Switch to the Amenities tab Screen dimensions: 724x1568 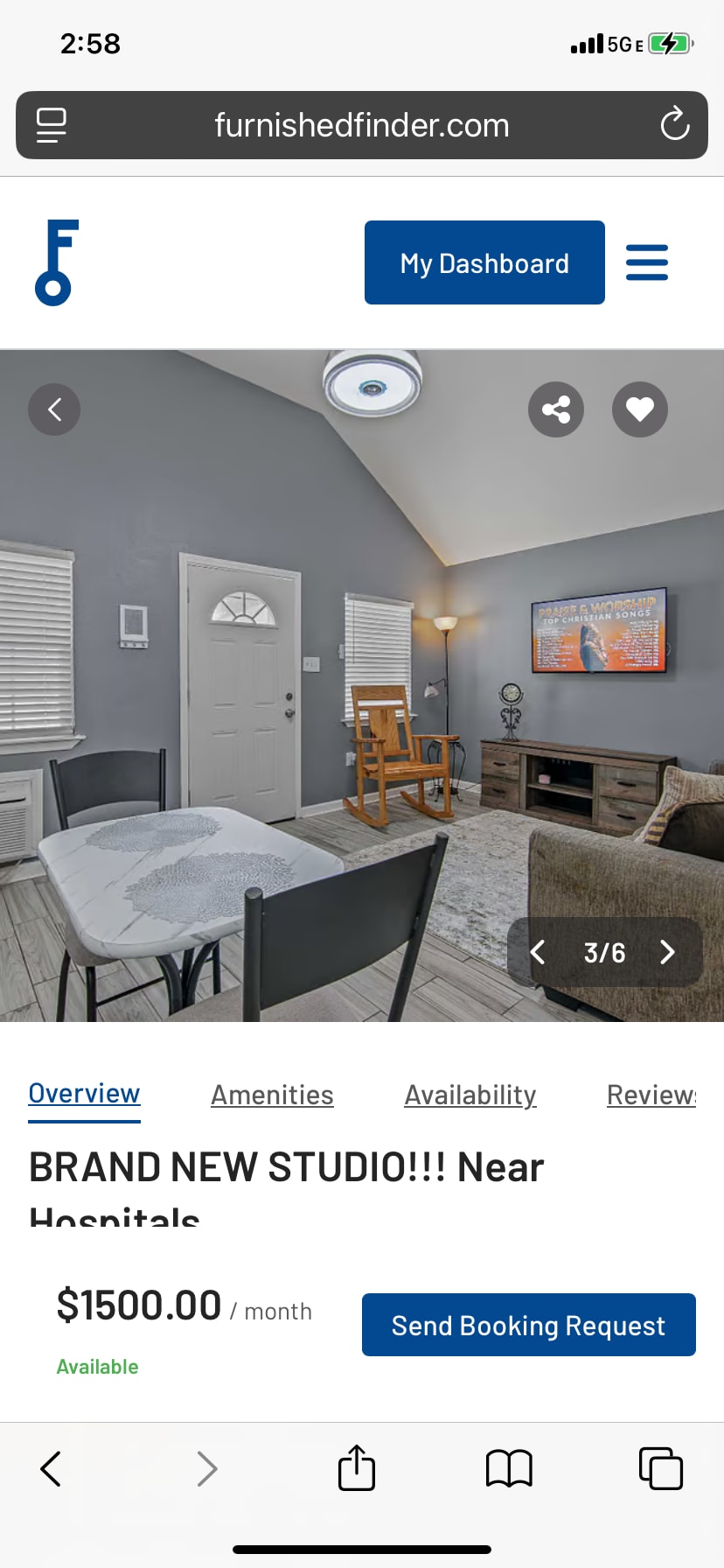272,1095
